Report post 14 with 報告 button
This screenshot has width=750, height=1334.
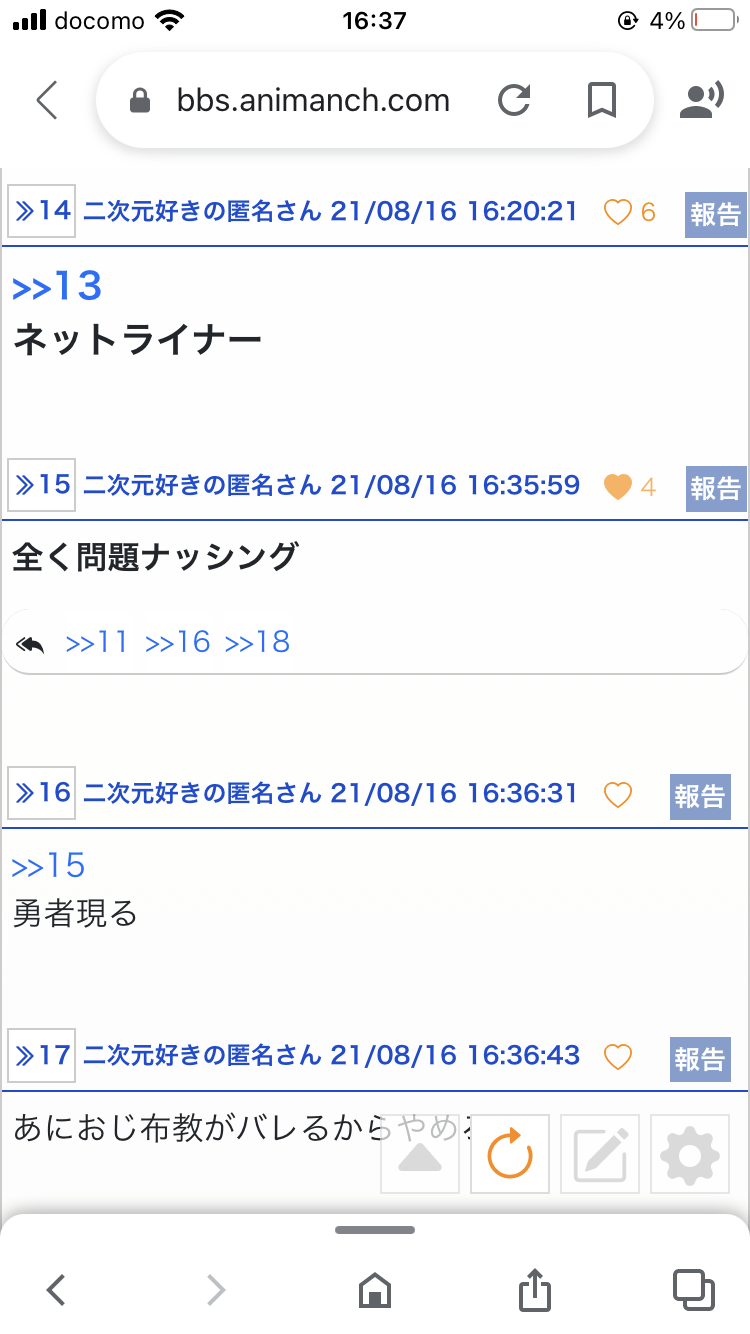coord(715,214)
